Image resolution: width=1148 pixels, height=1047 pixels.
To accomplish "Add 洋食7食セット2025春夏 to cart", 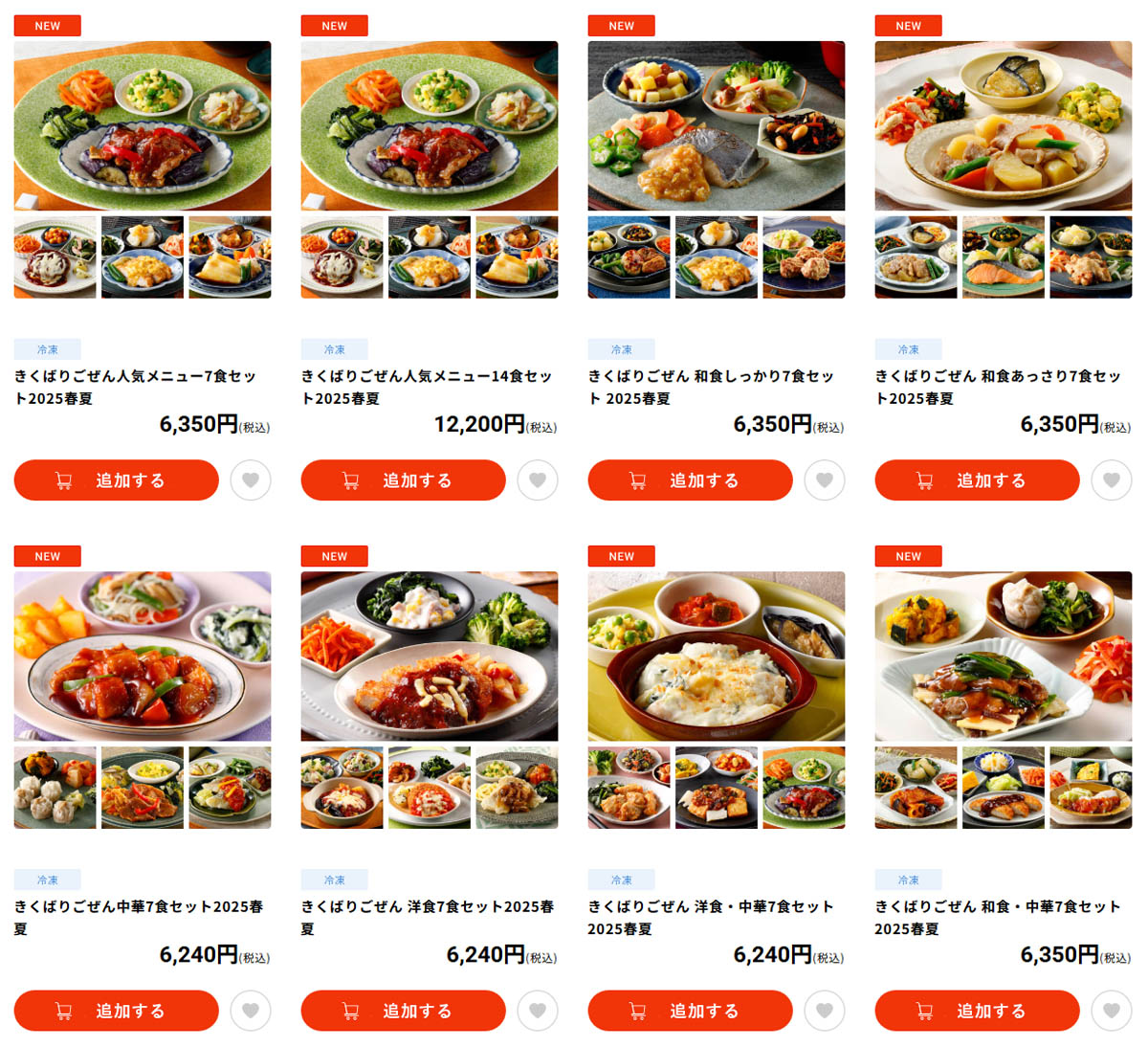I will (403, 1011).
